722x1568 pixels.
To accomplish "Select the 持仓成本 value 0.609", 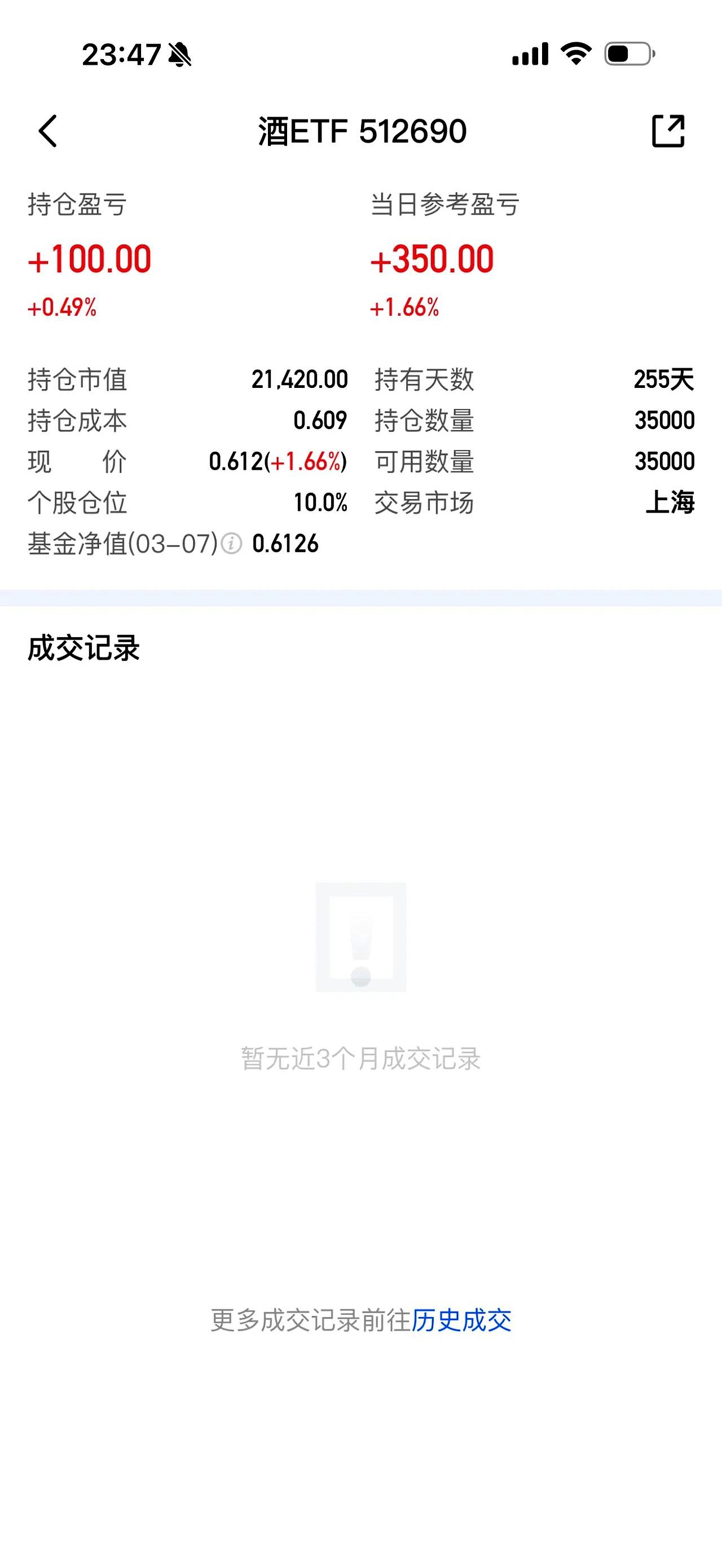I will (x=321, y=420).
